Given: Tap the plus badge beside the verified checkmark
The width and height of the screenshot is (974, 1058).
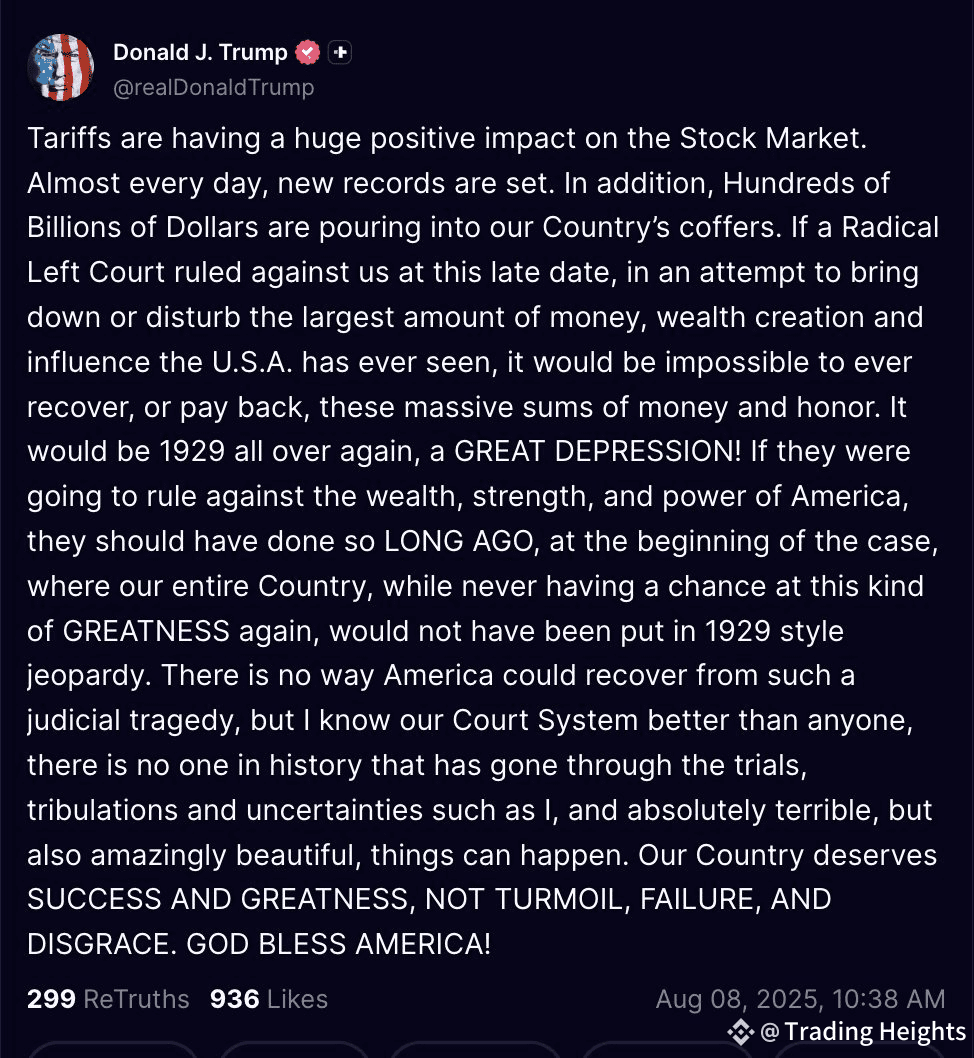Looking at the screenshot, I should (340, 52).
